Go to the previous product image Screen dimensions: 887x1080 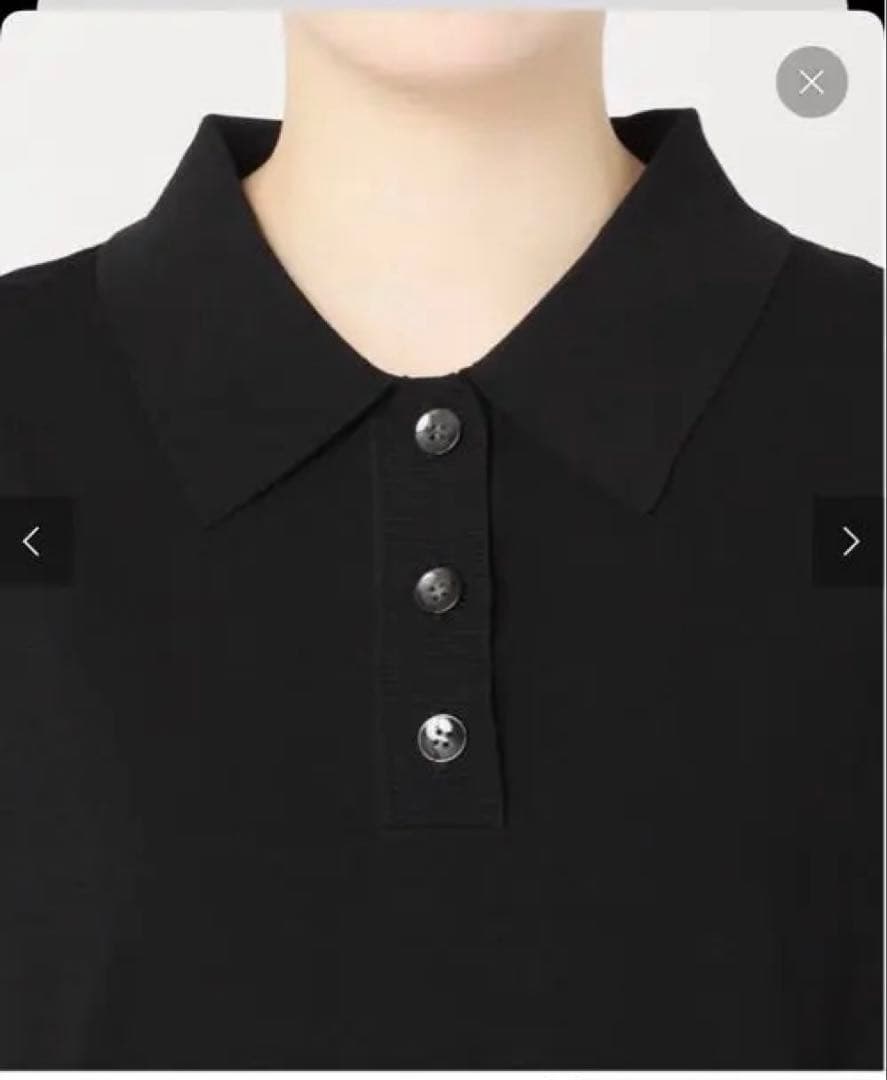[32, 542]
